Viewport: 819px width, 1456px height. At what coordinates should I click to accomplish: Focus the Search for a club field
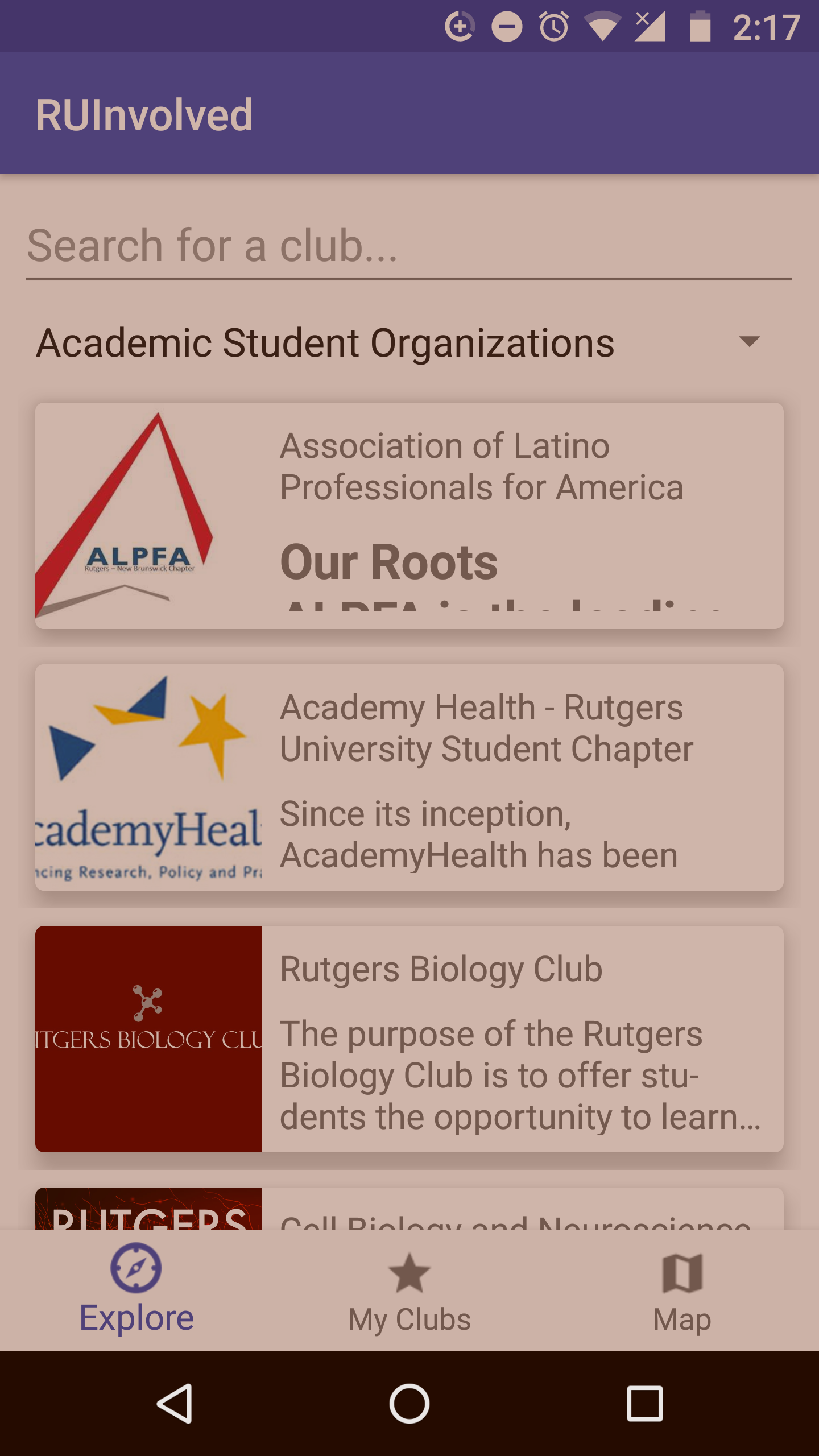[408, 246]
